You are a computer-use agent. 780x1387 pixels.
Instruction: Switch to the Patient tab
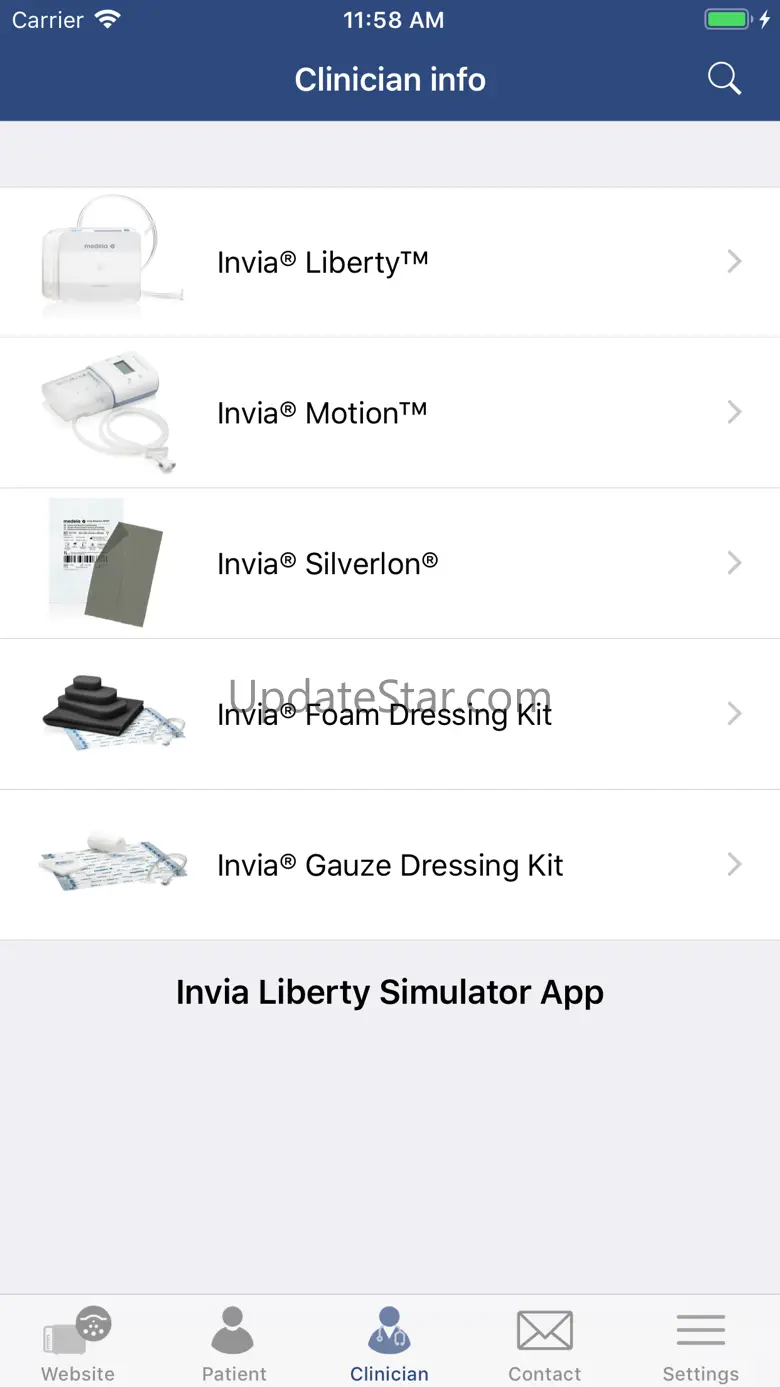pyautogui.click(x=234, y=1343)
